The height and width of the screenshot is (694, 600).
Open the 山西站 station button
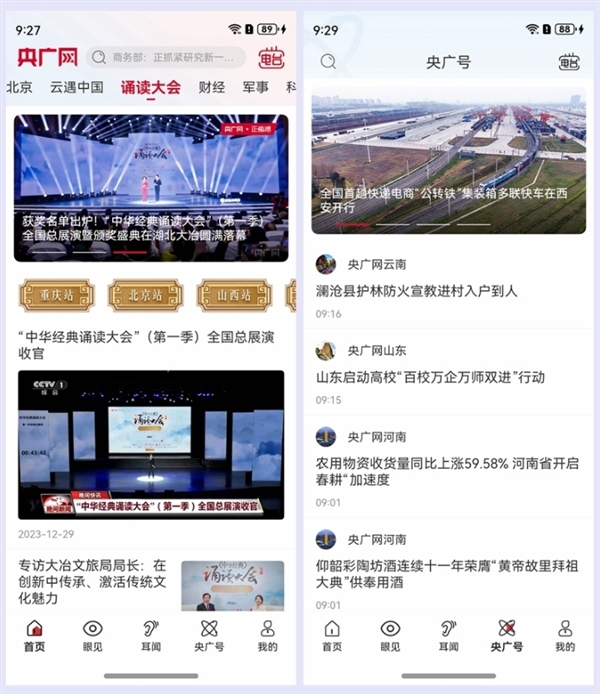pos(234,295)
